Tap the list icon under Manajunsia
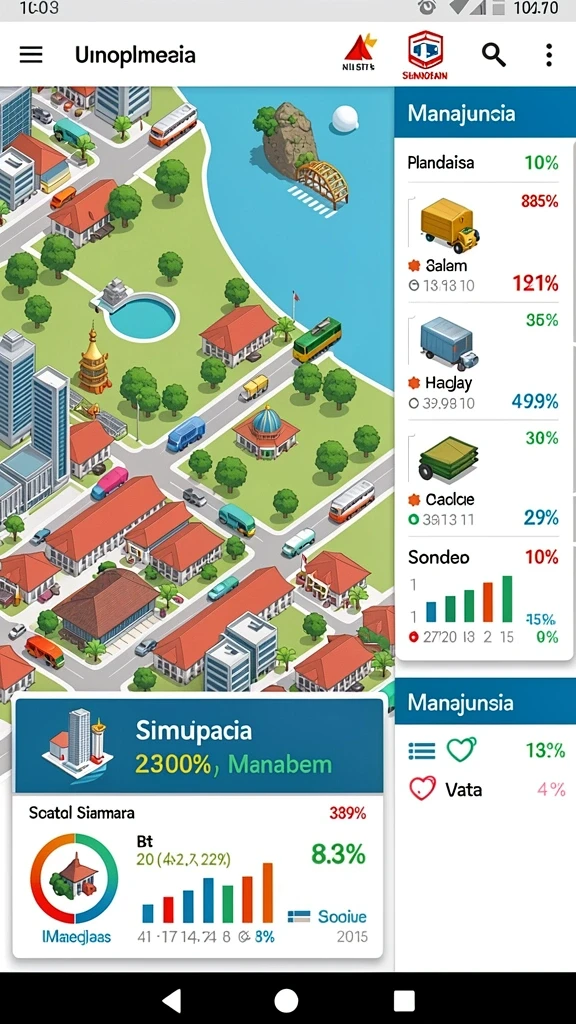This screenshot has width=576, height=1024. point(422,751)
